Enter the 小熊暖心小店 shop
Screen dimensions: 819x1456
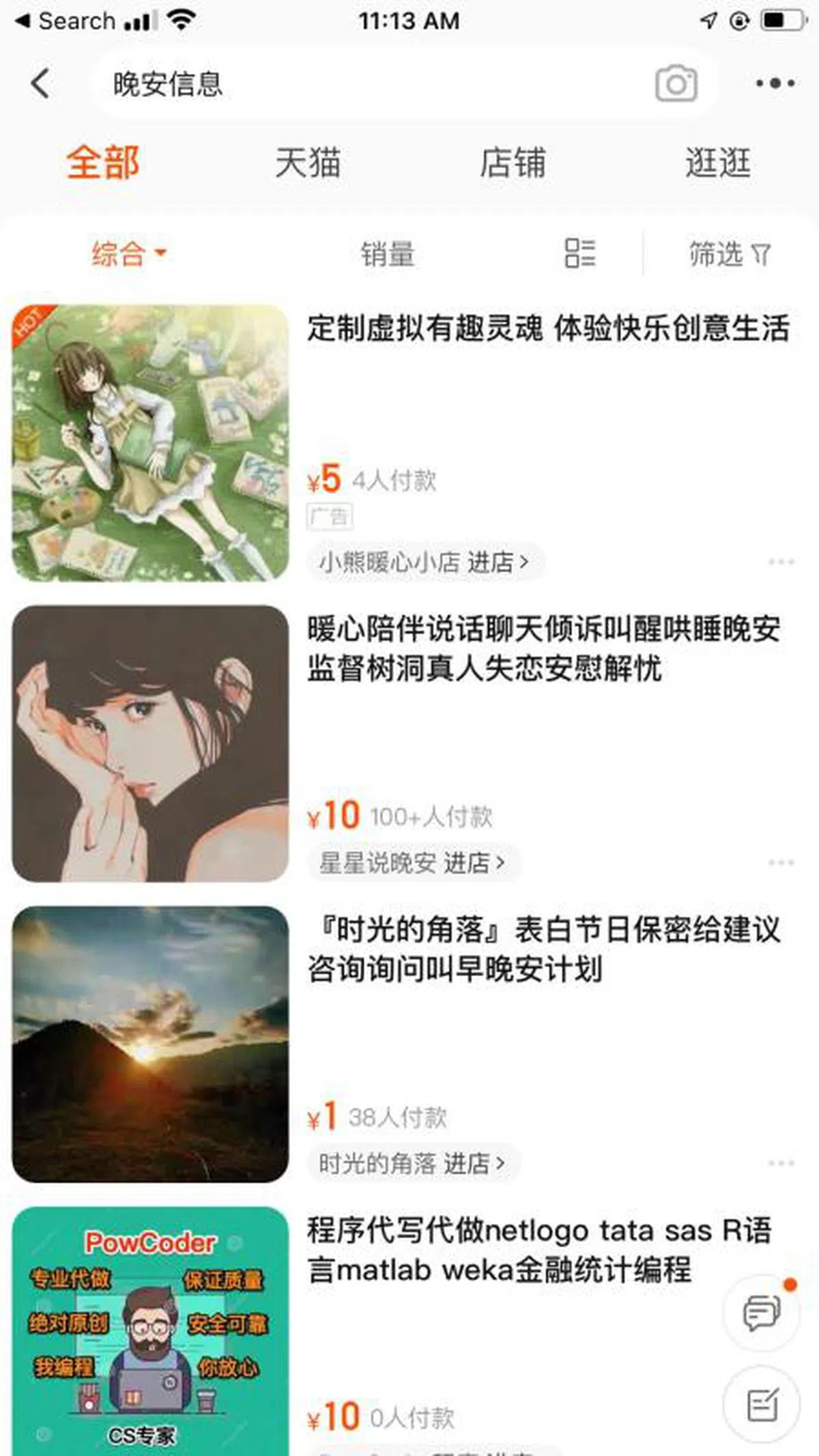pyautogui.click(x=424, y=562)
